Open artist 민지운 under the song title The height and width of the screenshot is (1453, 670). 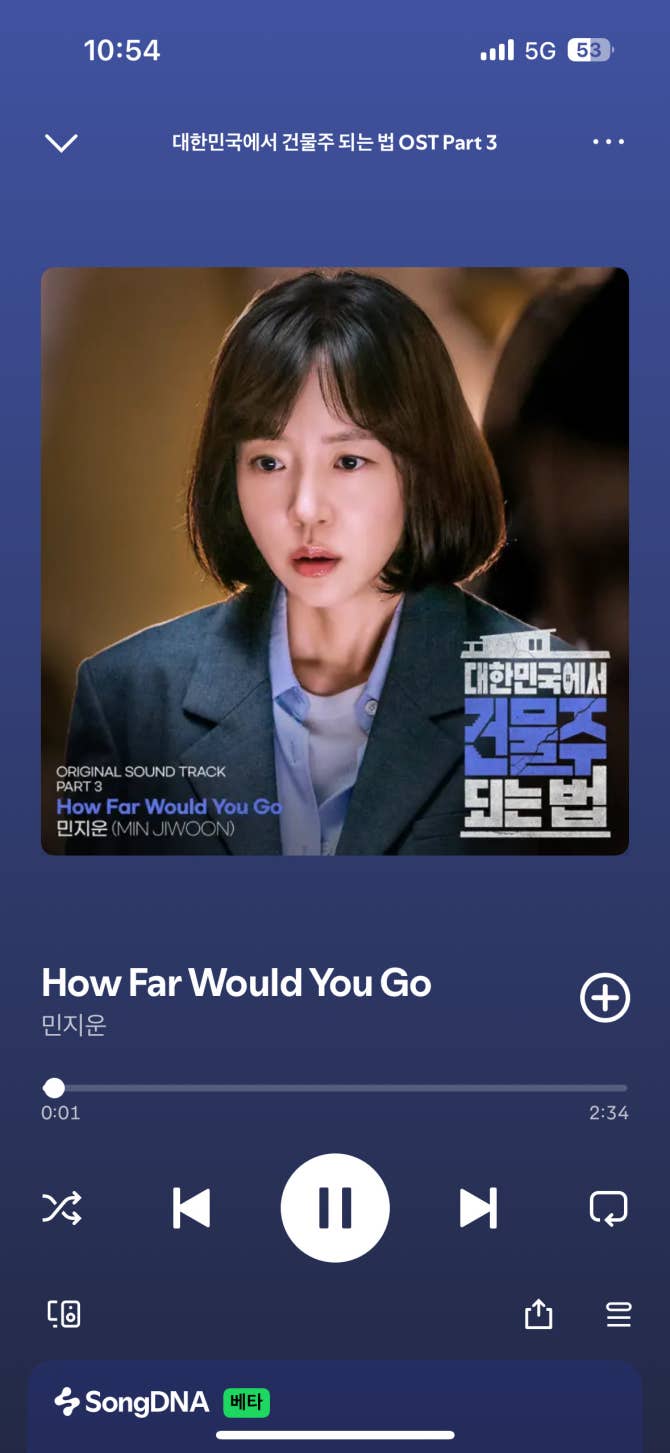click(74, 1025)
